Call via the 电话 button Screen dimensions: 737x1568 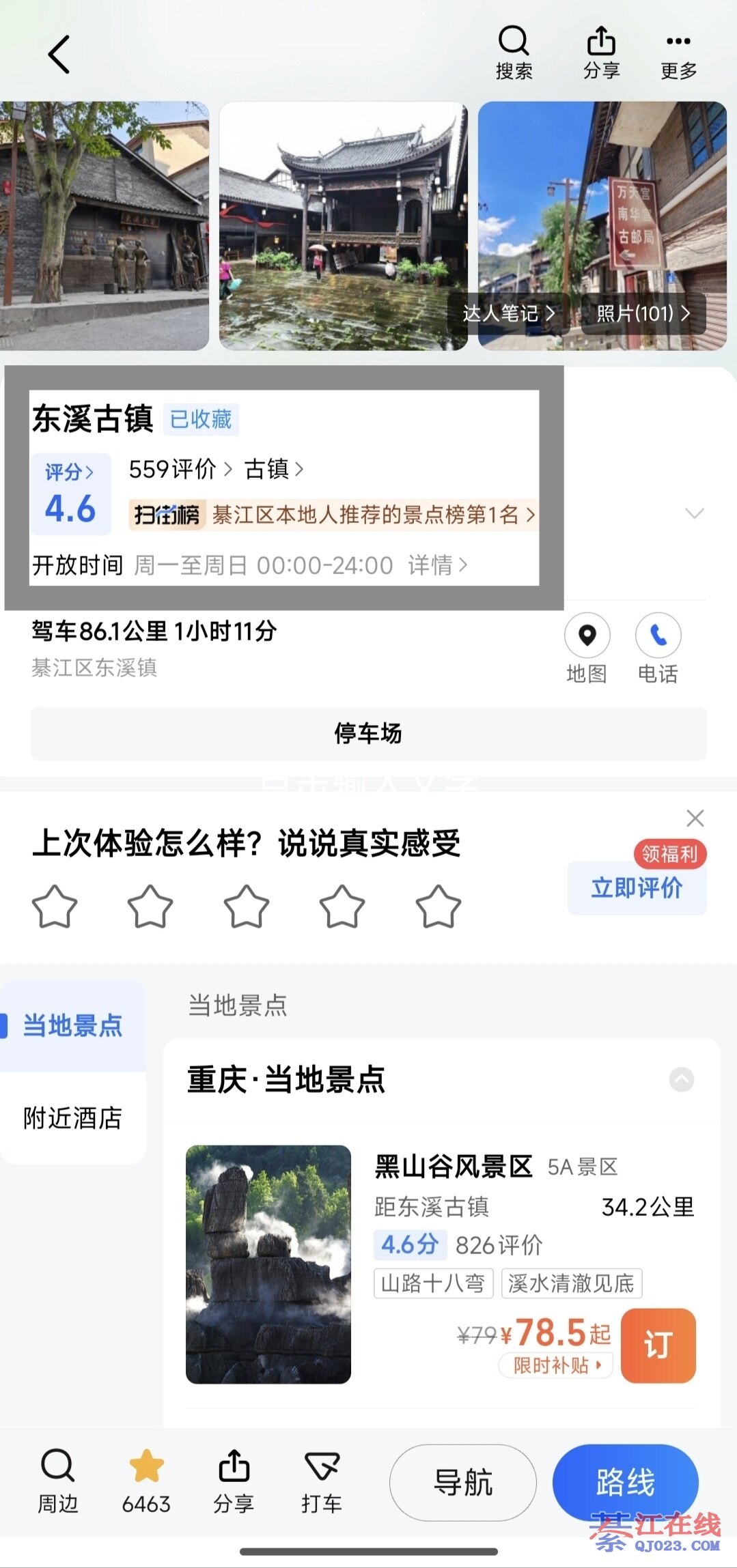658,647
